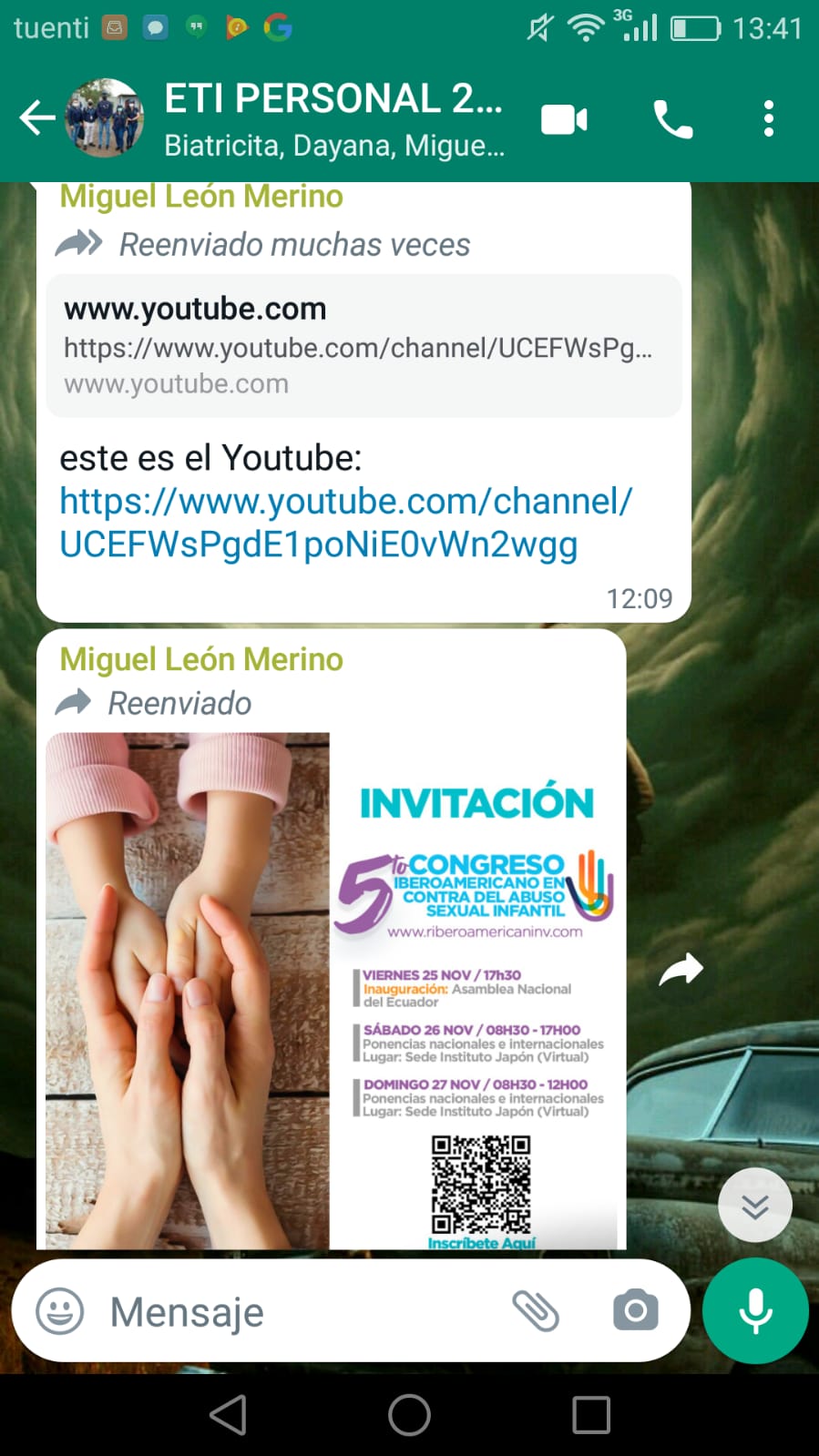The image size is (819, 1456).
Task: Attach a file with the paperclip
Action: click(x=536, y=1311)
